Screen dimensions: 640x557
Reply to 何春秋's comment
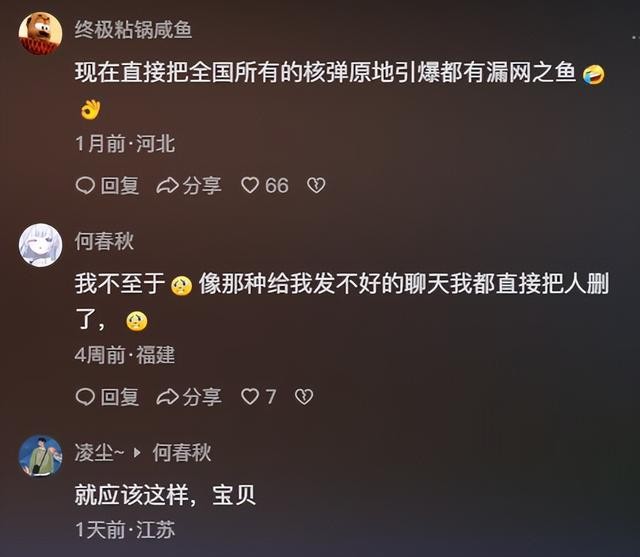(x=108, y=397)
